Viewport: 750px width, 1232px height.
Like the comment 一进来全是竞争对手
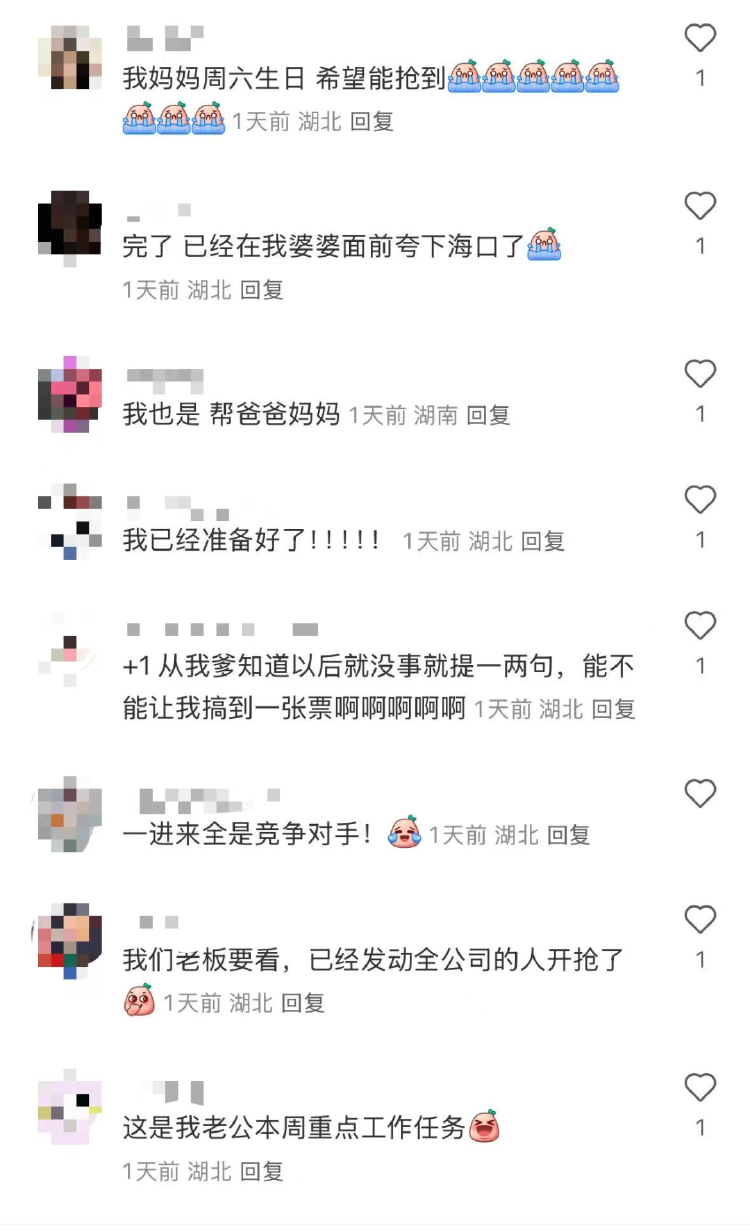click(700, 795)
